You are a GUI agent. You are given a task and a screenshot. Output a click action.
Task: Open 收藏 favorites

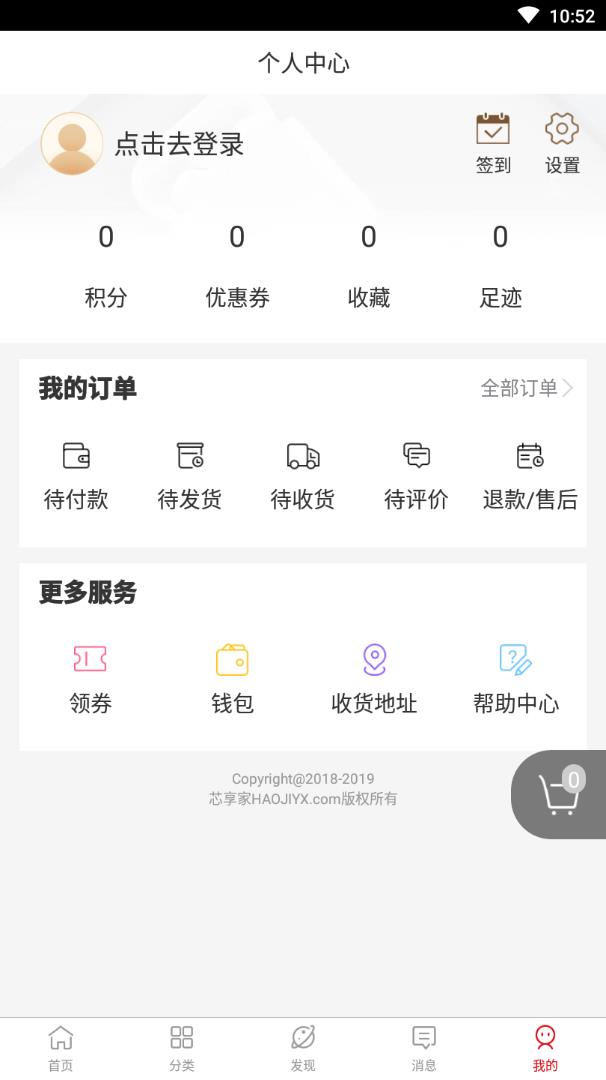(x=369, y=265)
